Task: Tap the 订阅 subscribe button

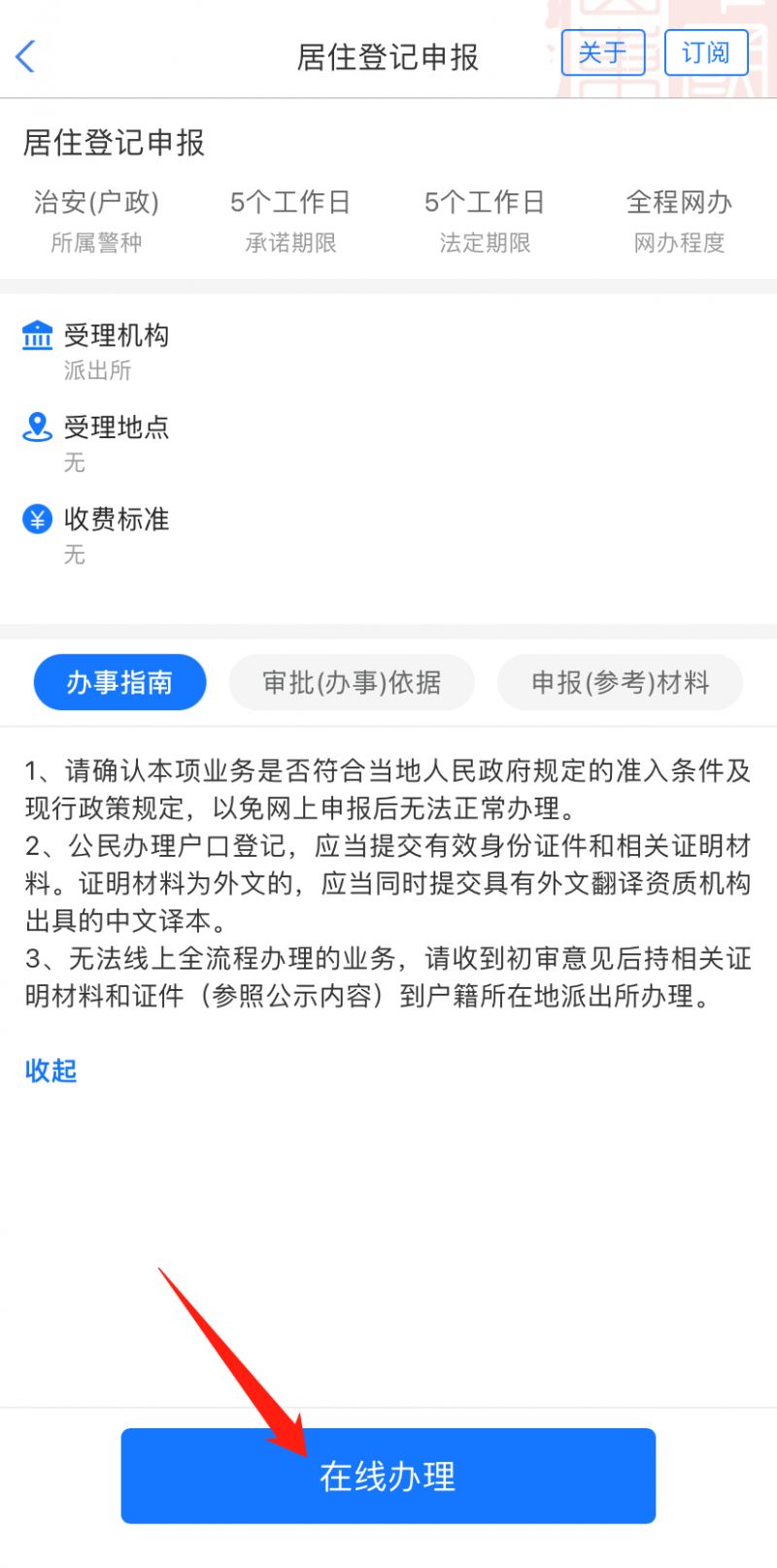Action: [x=706, y=52]
